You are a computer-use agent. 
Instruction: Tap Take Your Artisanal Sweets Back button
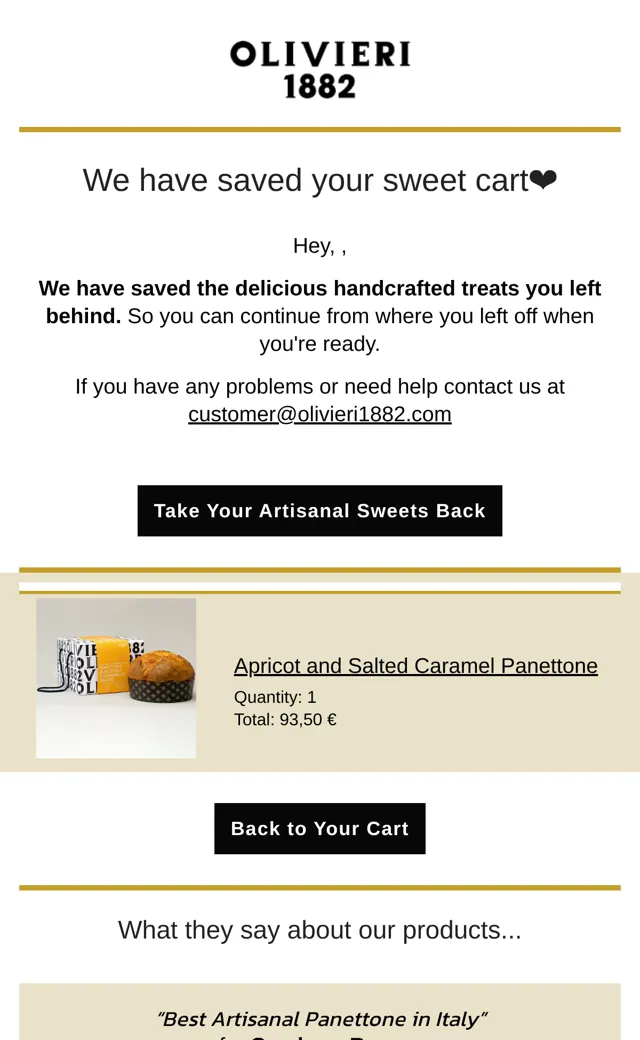pos(320,511)
